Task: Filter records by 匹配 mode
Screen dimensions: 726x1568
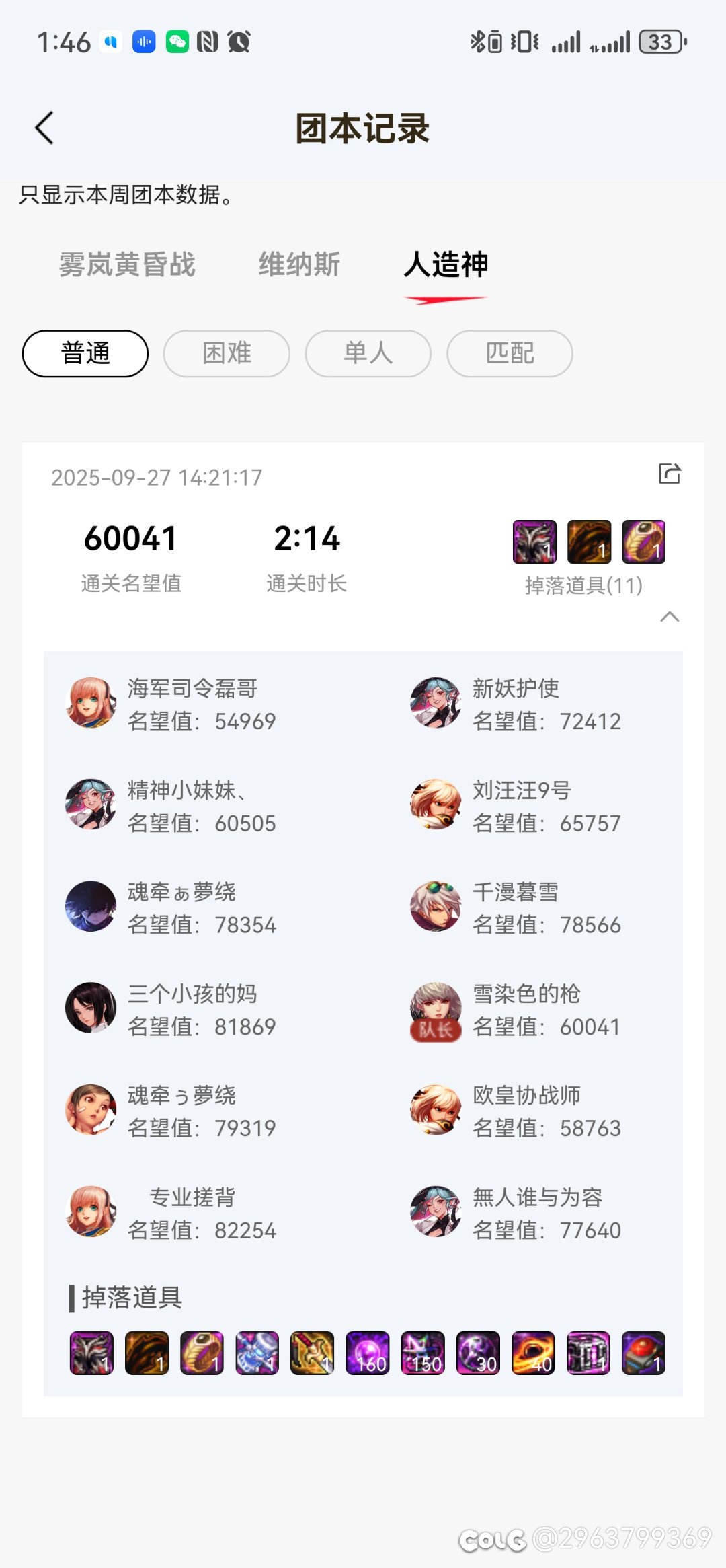Action: pyautogui.click(x=510, y=353)
